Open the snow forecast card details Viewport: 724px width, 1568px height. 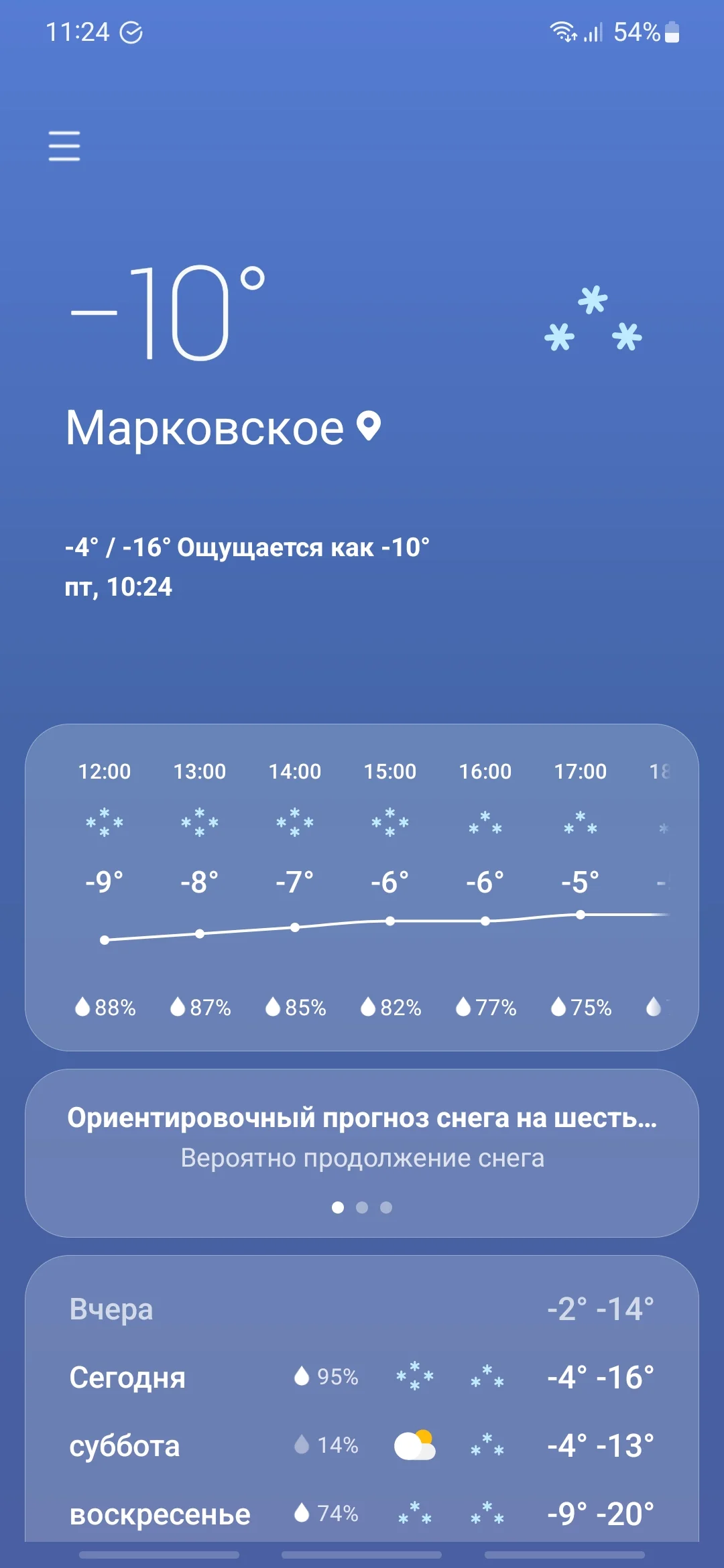pyautogui.click(x=362, y=1139)
